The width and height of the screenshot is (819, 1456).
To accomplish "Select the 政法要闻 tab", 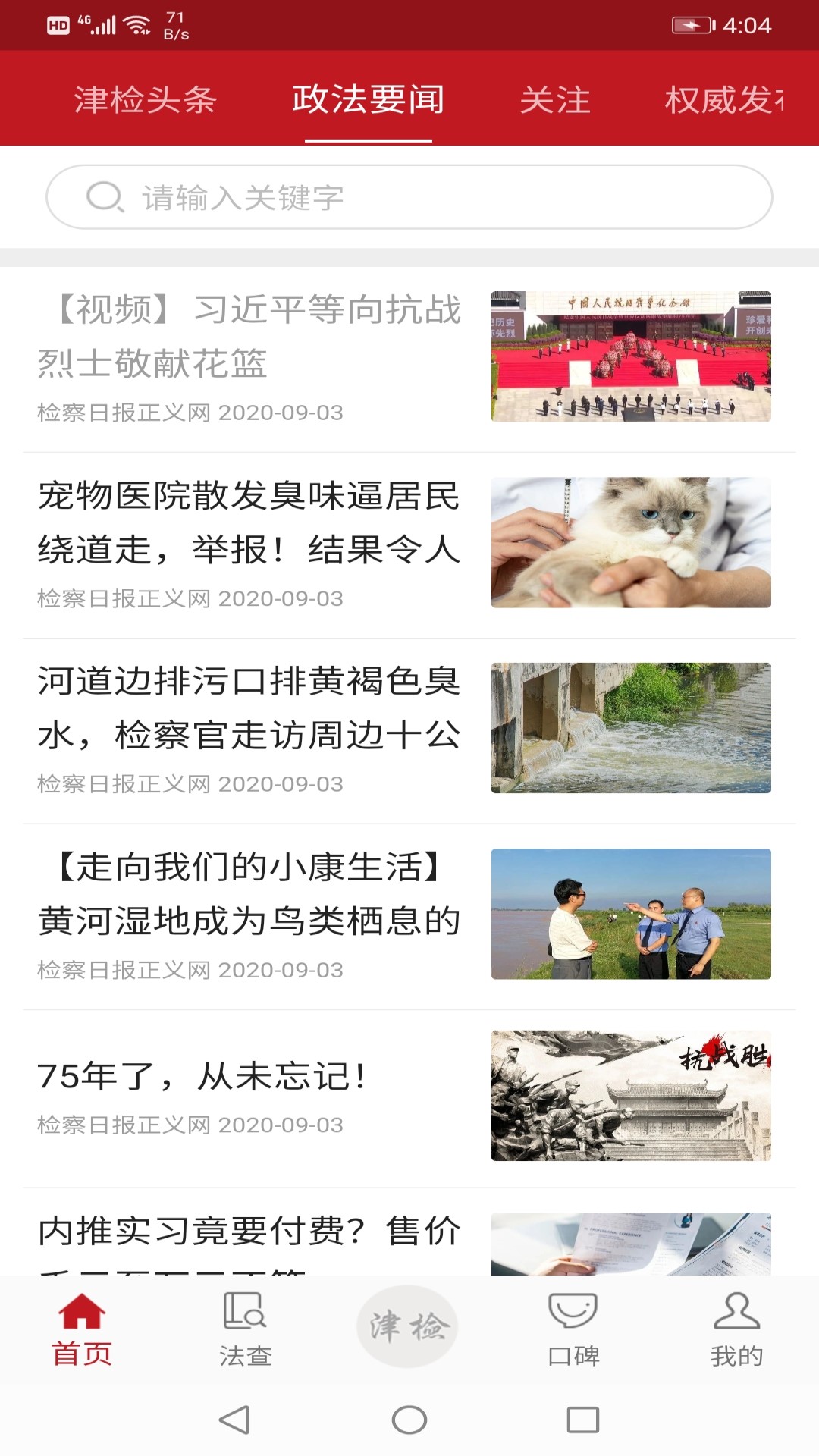I will 369,99.
